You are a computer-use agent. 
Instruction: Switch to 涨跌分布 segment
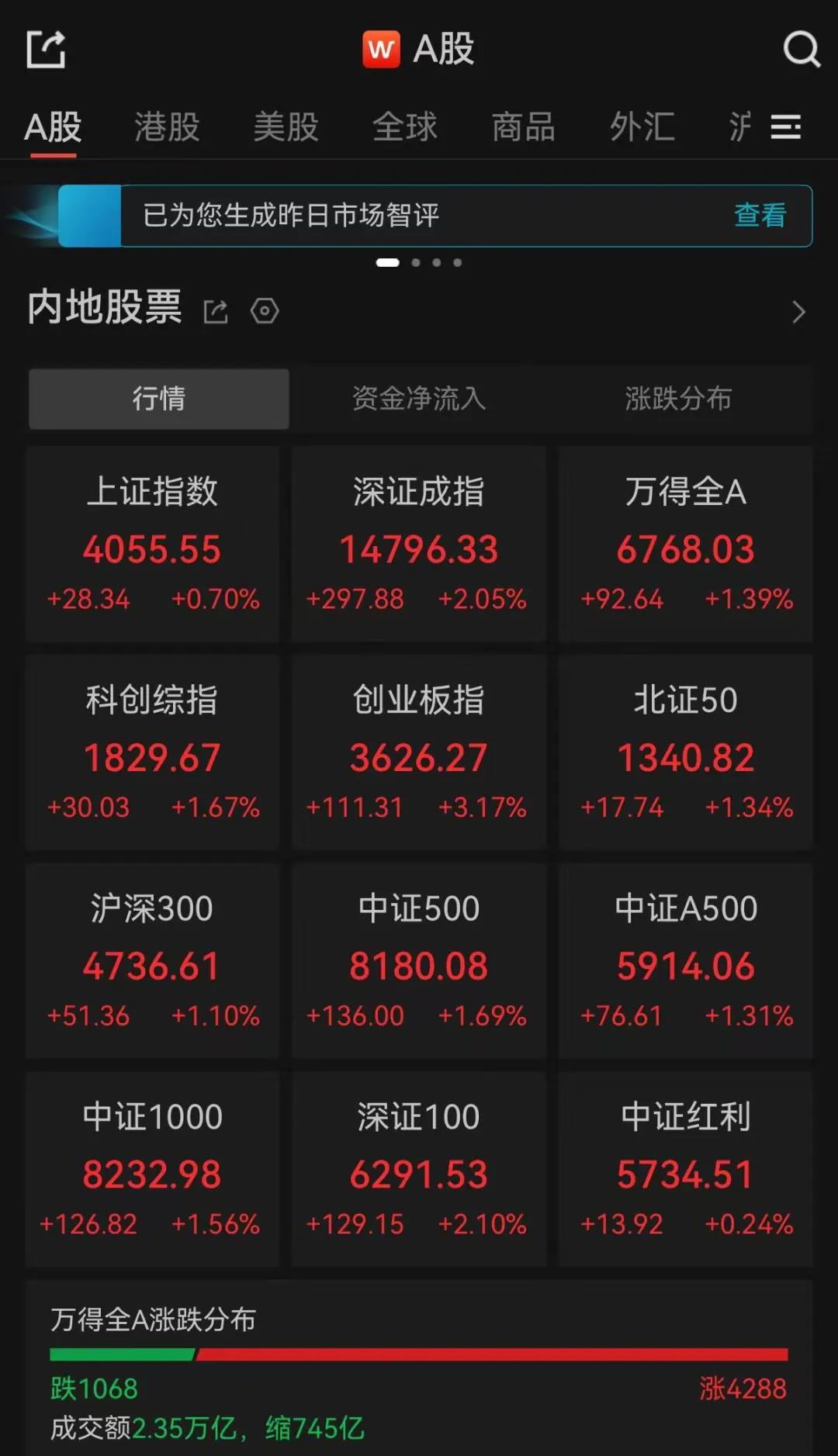678,399
